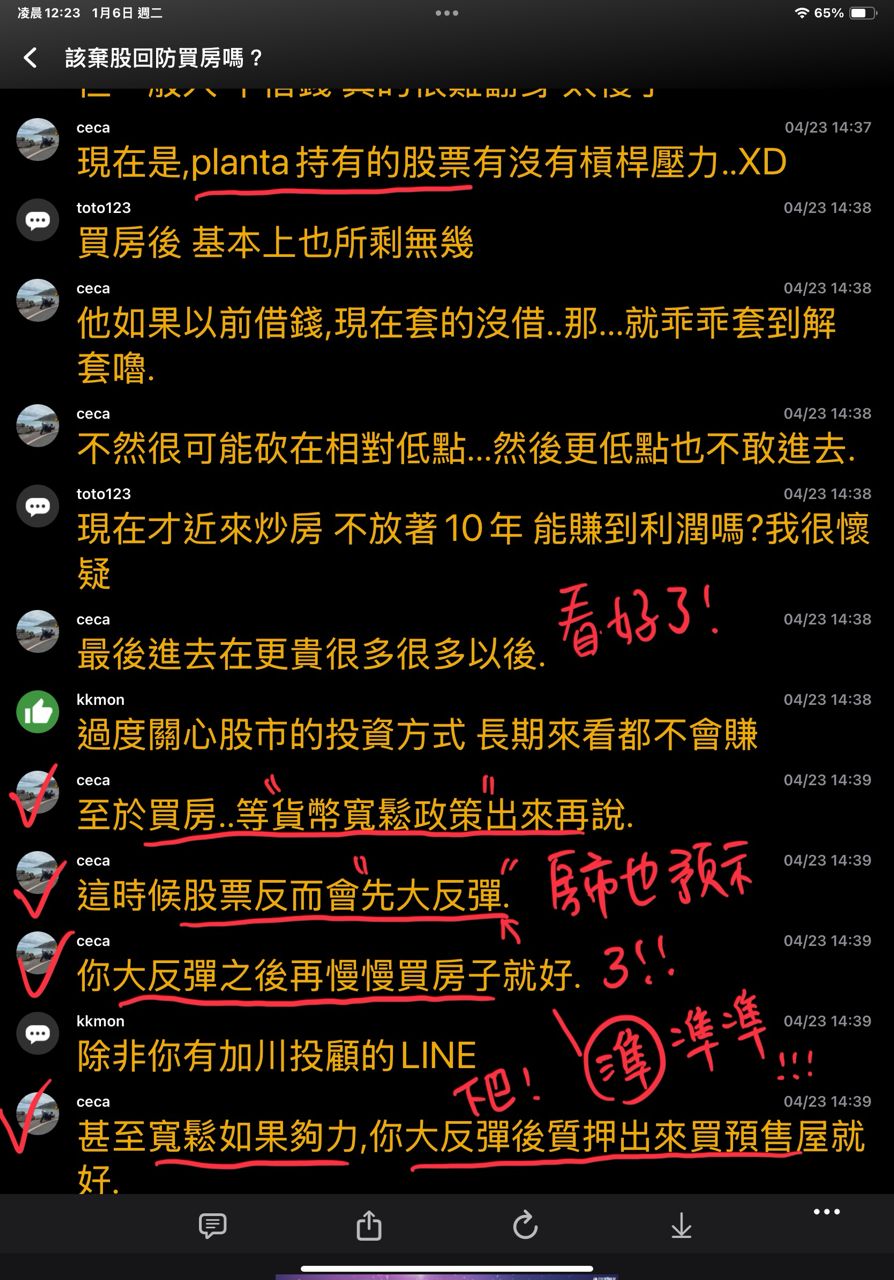Refresh the thread comments
Viewport: 894px width, 1280px height.
click(x=525, y=1225)
